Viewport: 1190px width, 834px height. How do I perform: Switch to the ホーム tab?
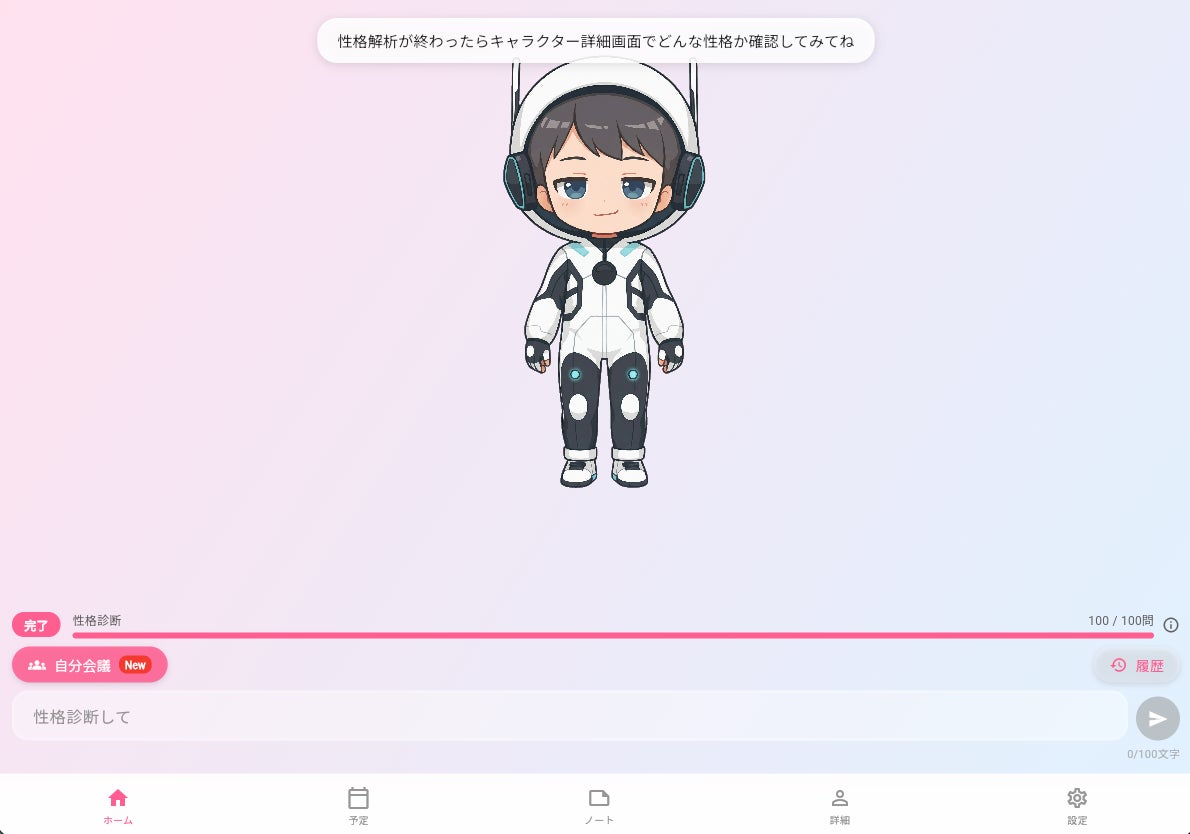118,805
